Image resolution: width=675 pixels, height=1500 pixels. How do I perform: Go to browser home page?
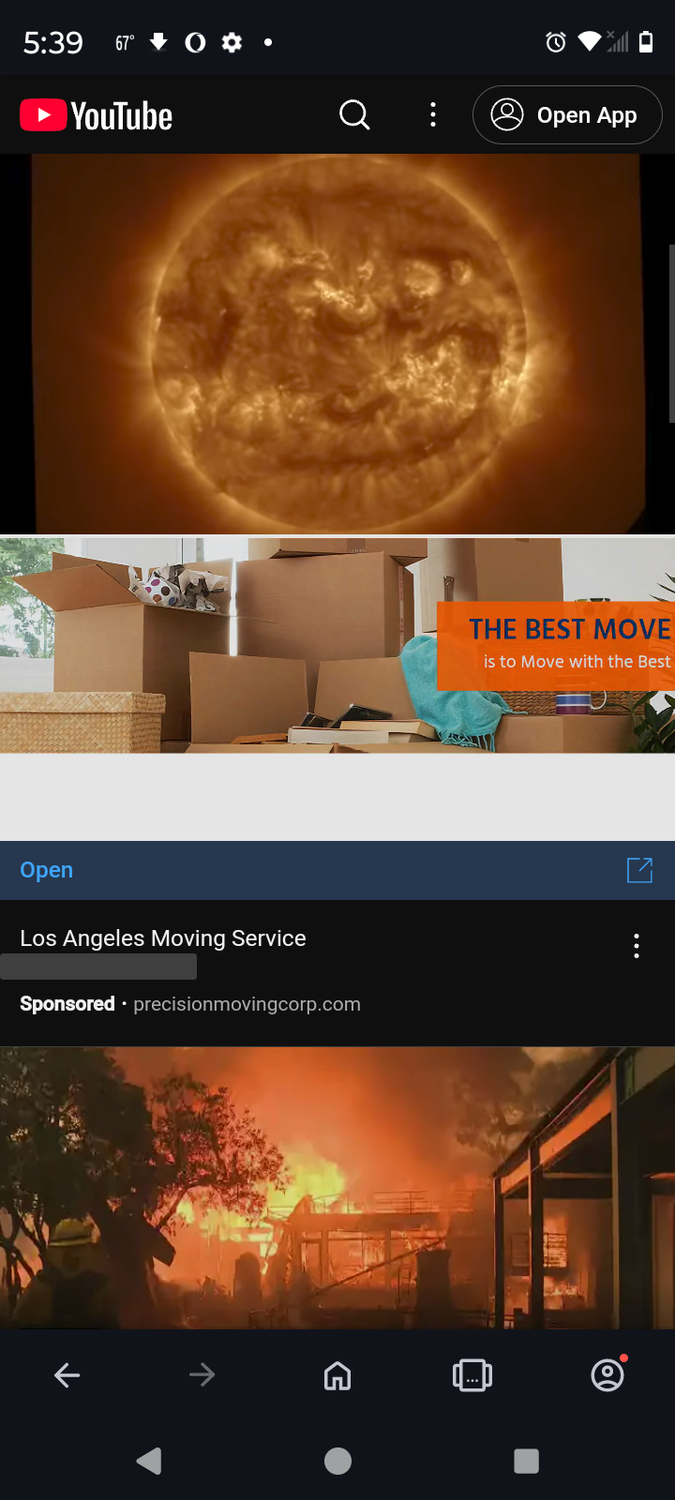point(337,1376)
